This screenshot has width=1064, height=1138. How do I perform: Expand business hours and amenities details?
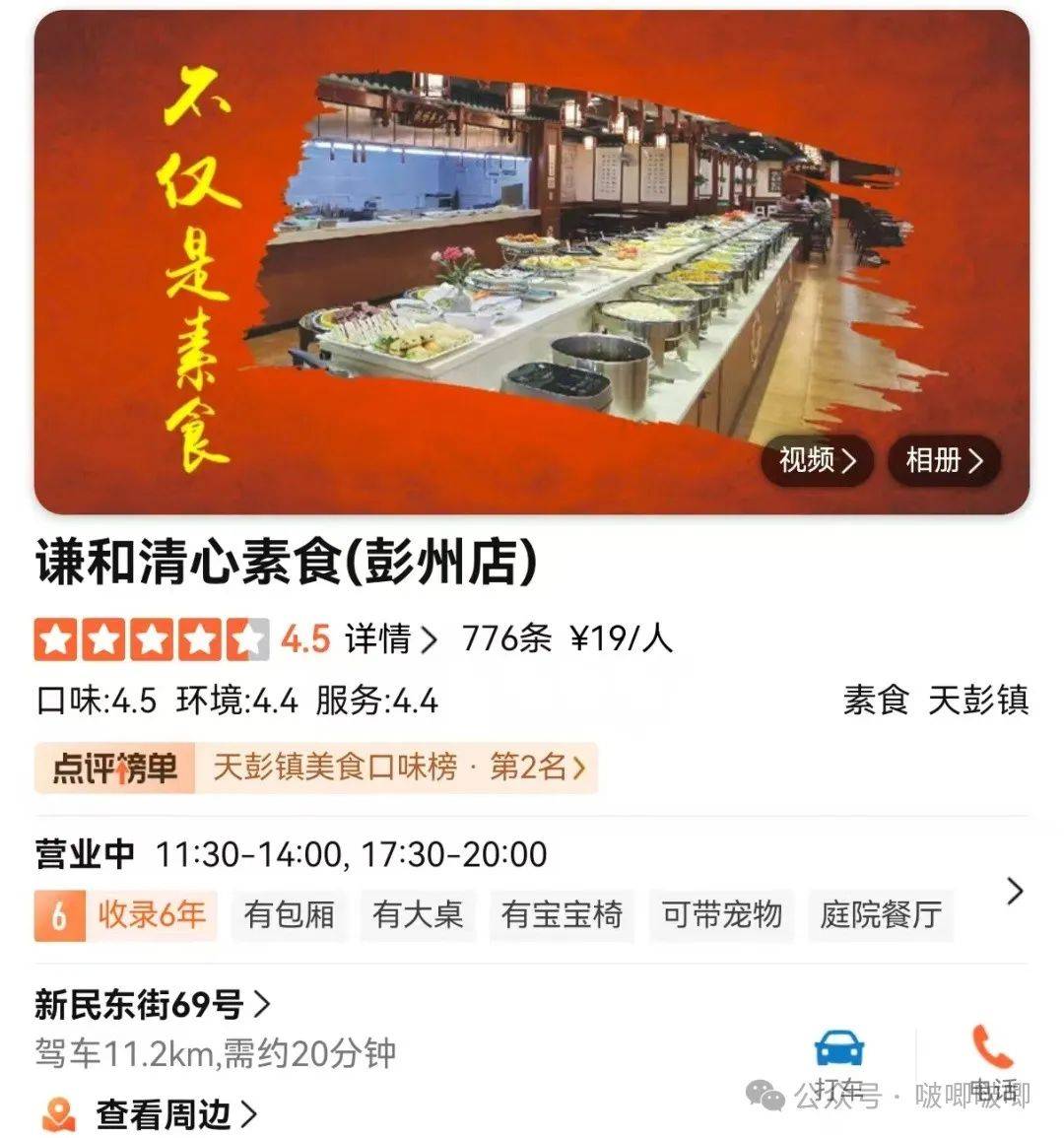1014,892
